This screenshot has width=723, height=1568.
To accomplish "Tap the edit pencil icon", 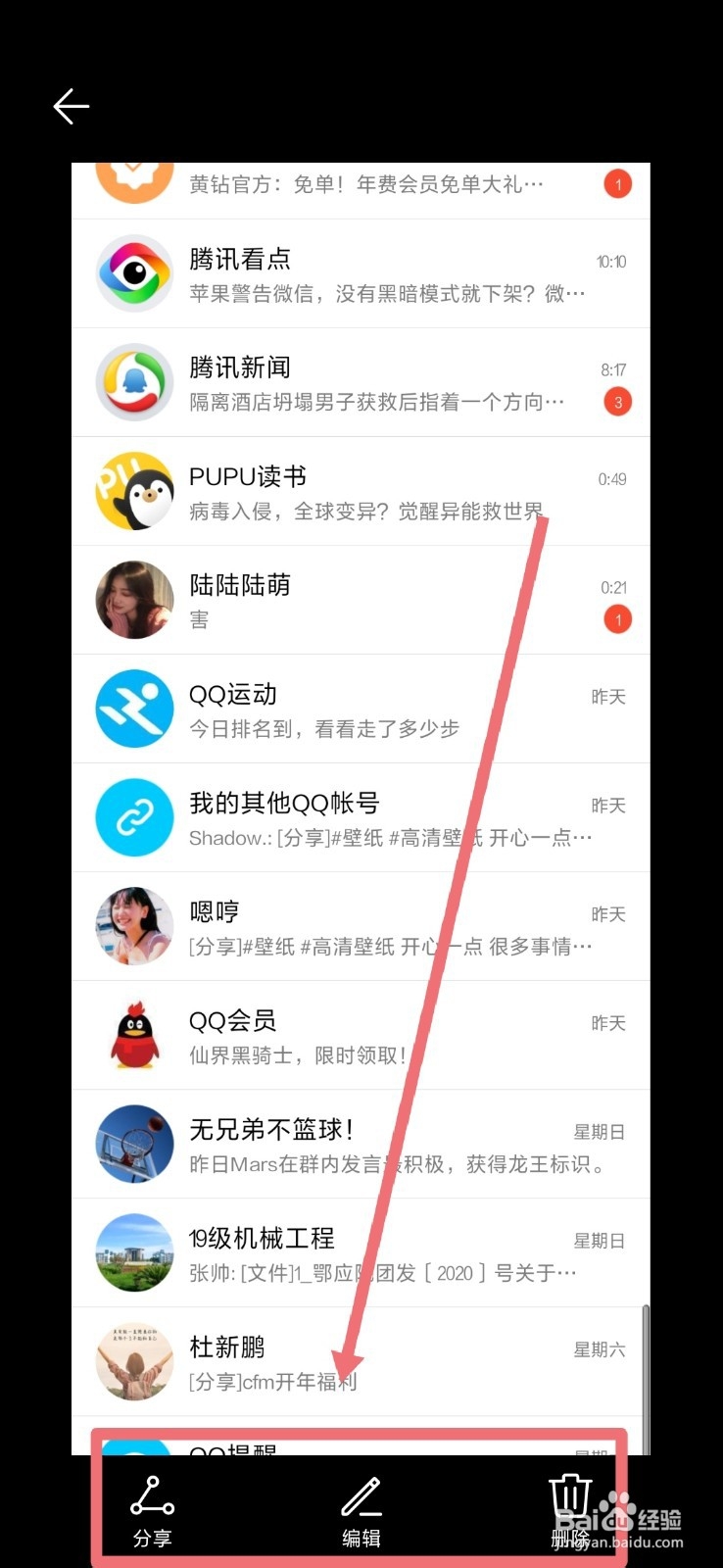I will 361,1496.
